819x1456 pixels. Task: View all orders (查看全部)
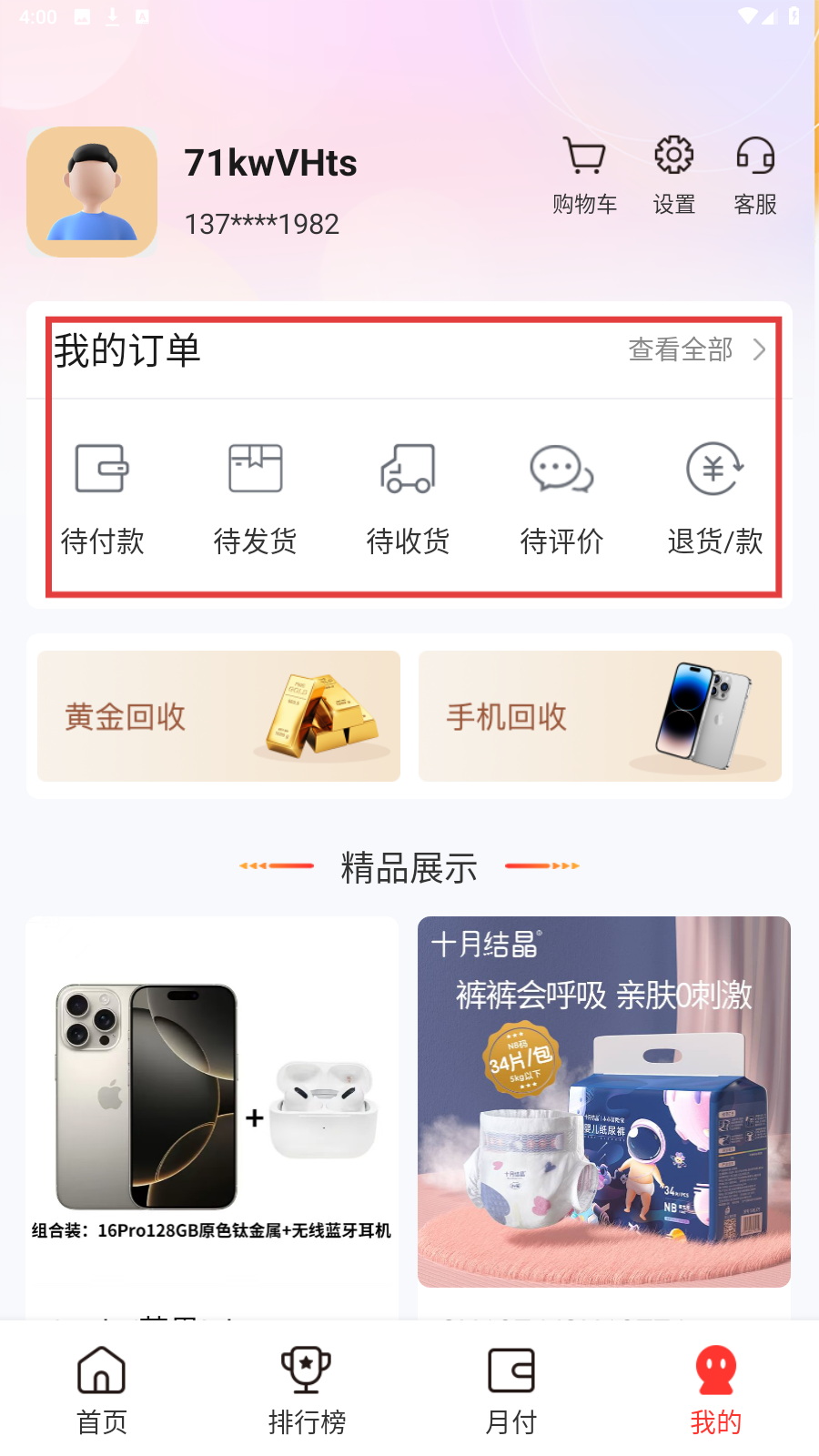pyautogui.click(x=696, y=349)
